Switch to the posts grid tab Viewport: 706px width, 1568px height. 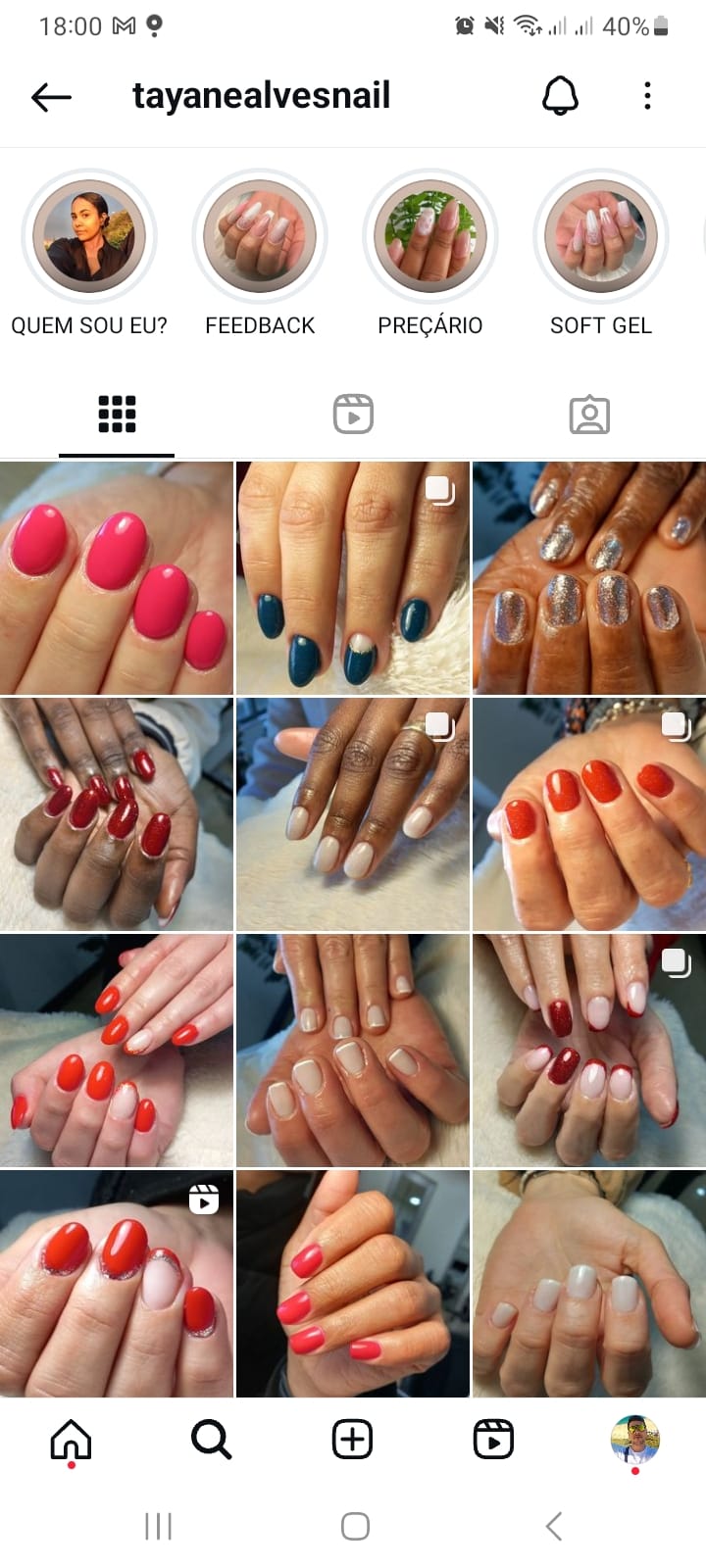[117, 415]
